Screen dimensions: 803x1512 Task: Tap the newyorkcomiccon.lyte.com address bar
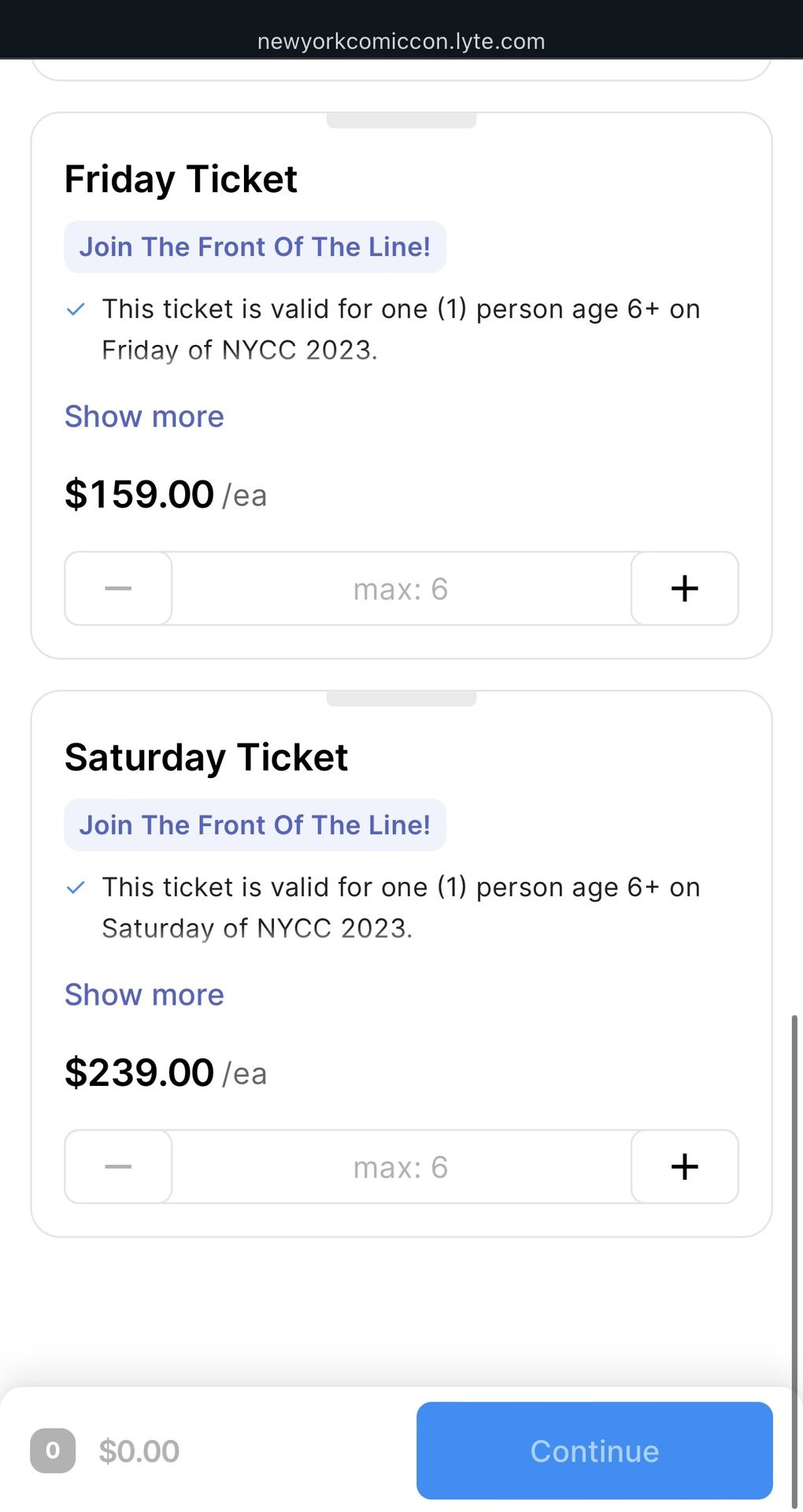[401, 41]
